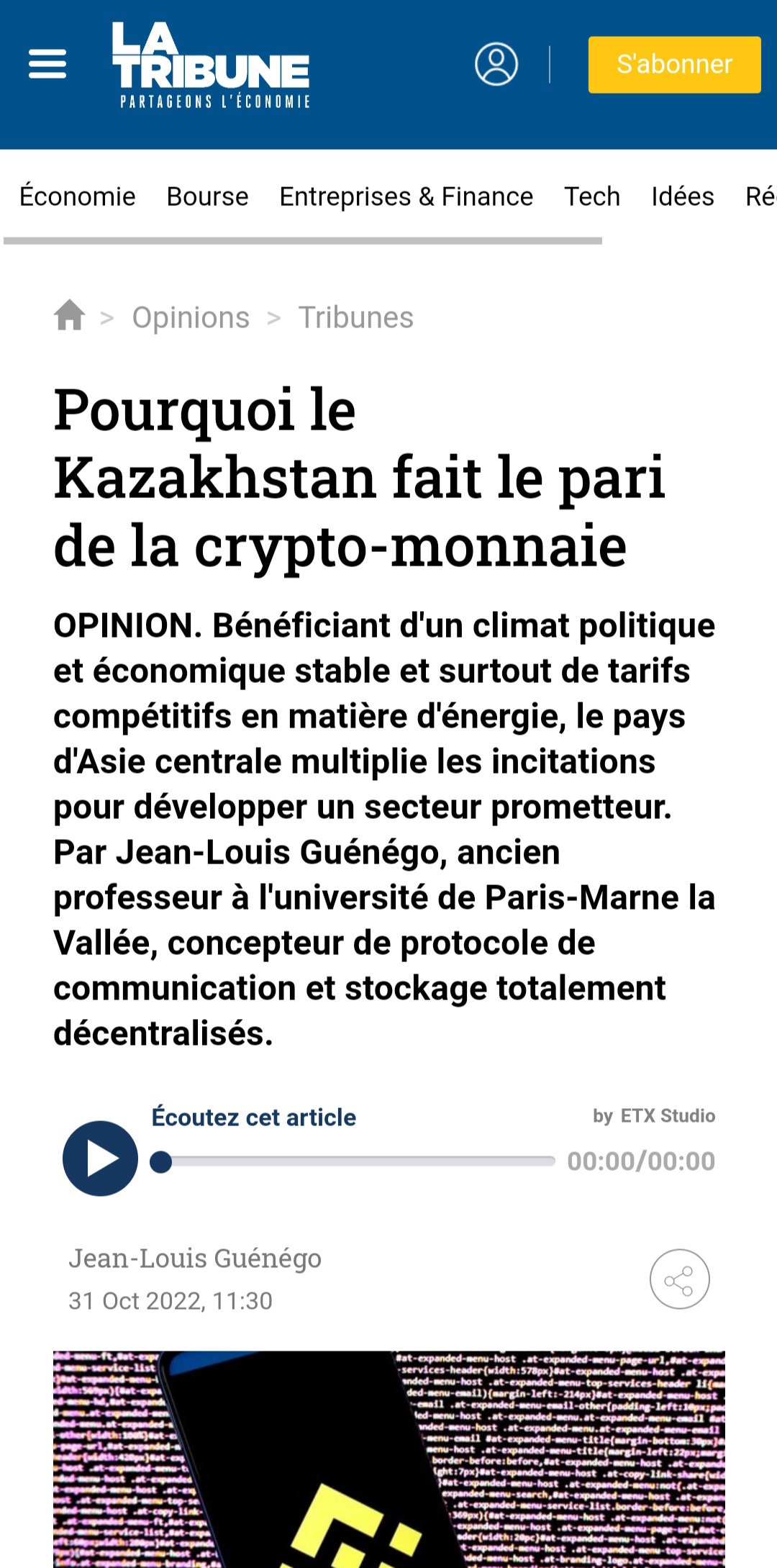Click the home breadcrumb icon
The image size is (777, 1568).
tap(70, 315)
